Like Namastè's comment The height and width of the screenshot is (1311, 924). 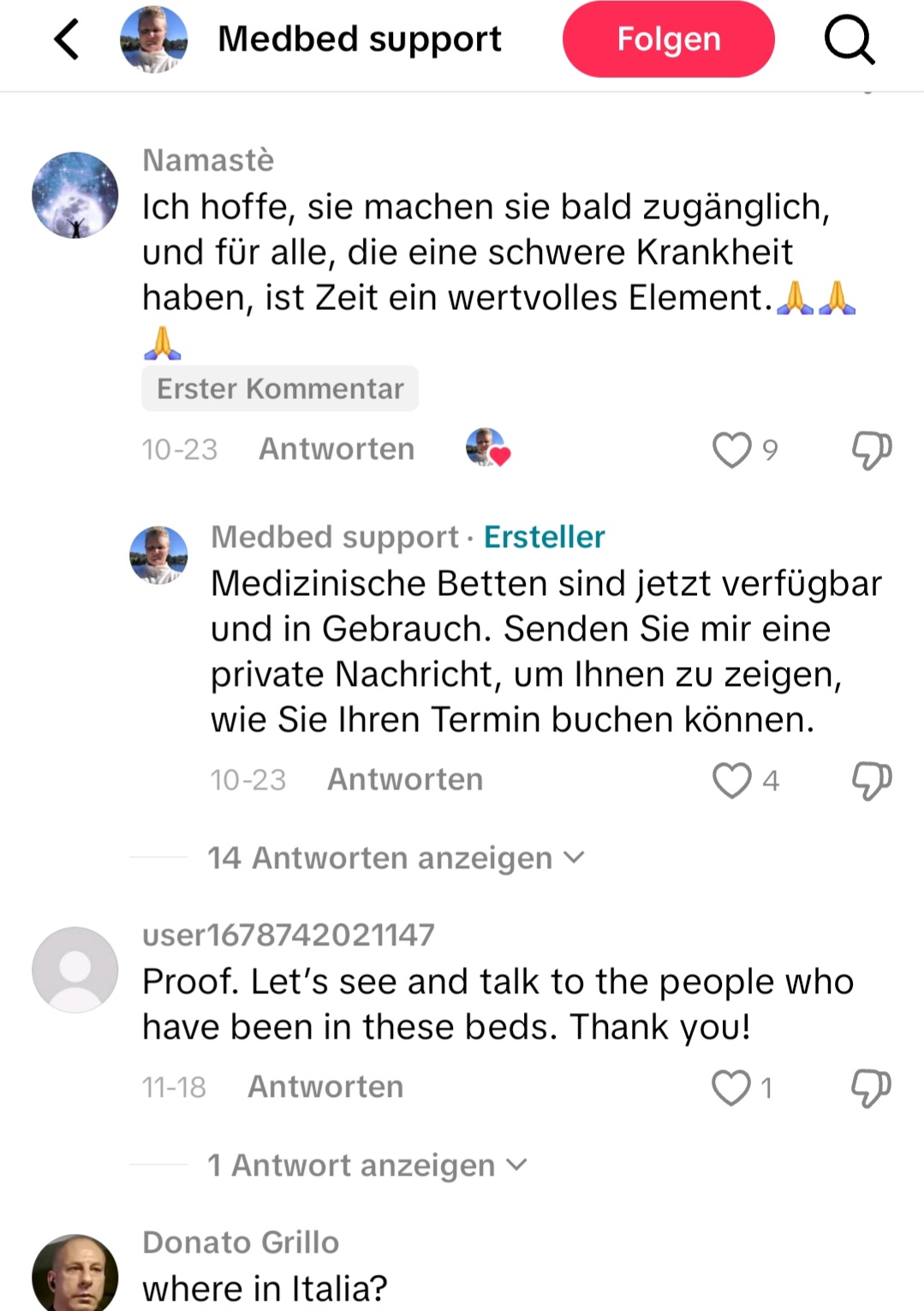[731, 450]
